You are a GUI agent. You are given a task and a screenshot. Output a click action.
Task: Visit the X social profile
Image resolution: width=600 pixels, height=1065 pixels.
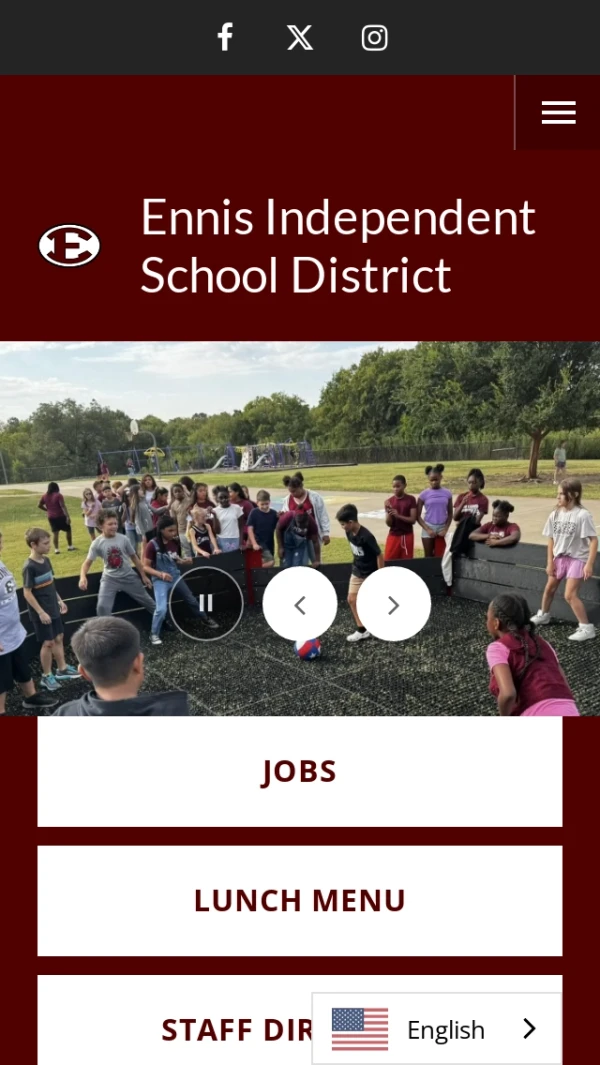click(300, 38)
